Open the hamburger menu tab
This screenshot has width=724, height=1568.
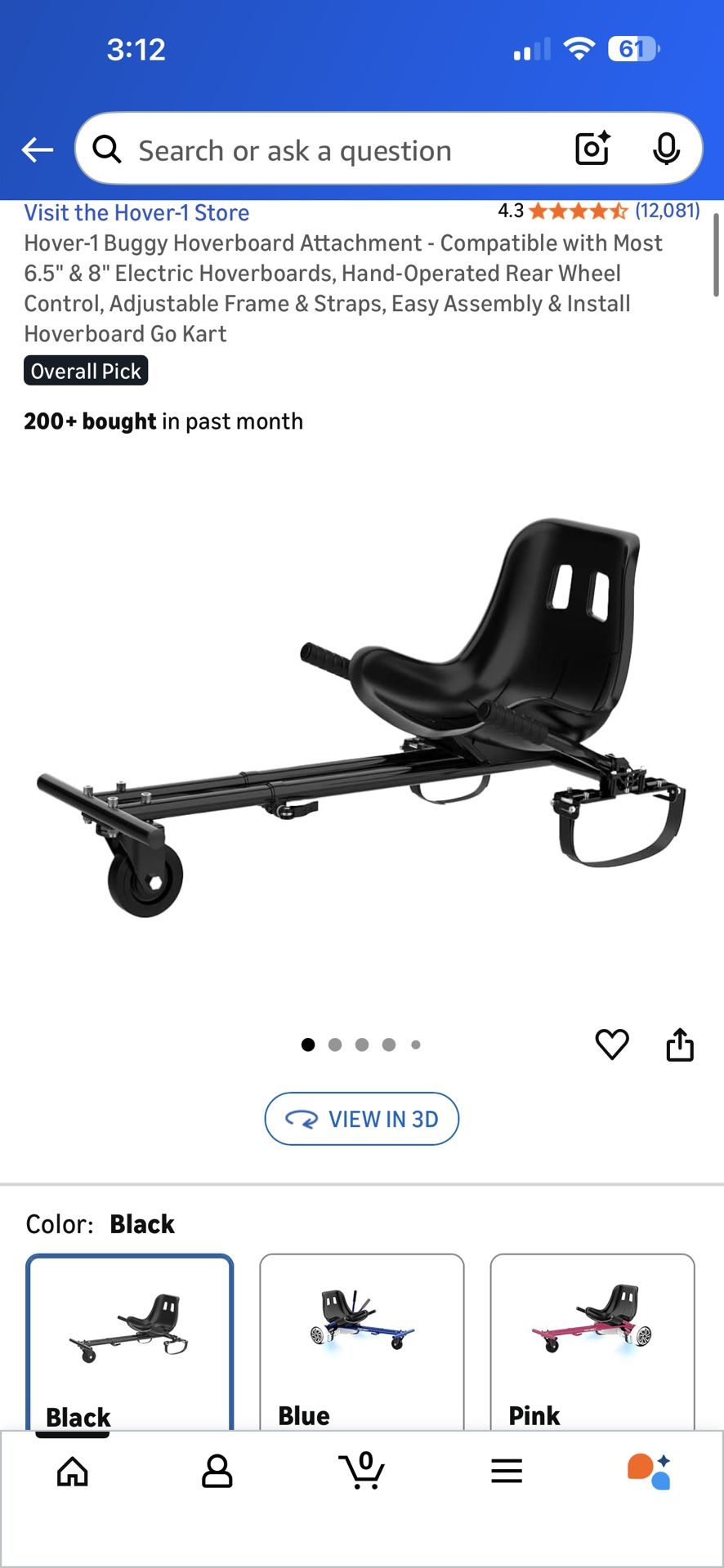[x=507, y=1472]
